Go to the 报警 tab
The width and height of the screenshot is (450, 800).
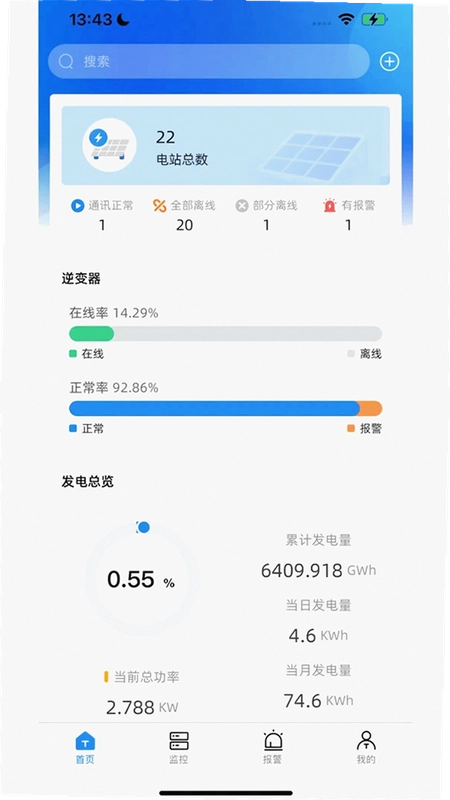272,747
